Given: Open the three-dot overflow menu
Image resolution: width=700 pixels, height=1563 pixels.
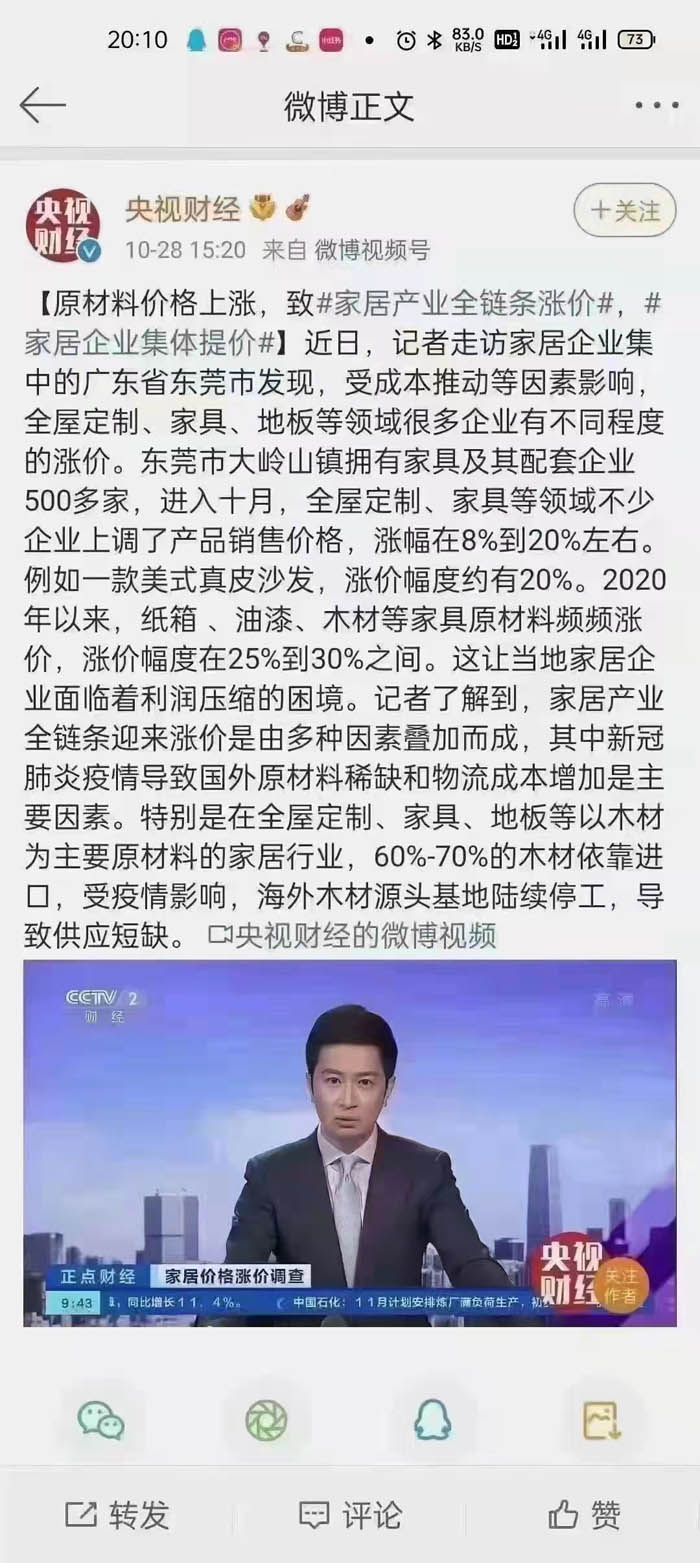Looking at the screenshot, I should click(x=656, y=106).
